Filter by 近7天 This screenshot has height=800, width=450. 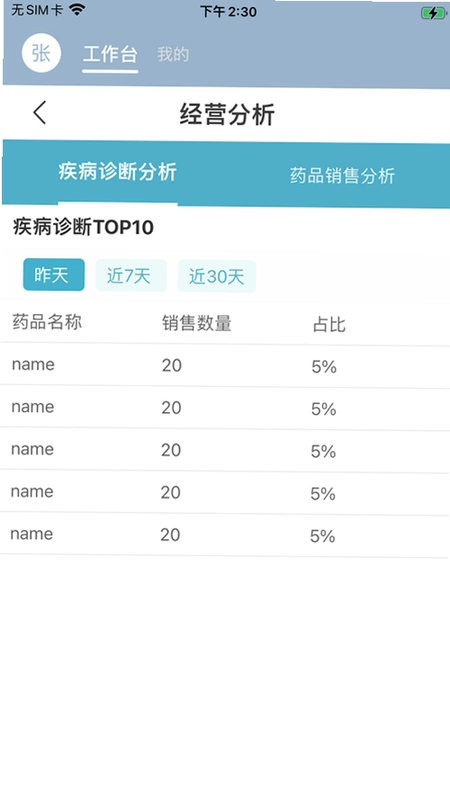(131, 276)
